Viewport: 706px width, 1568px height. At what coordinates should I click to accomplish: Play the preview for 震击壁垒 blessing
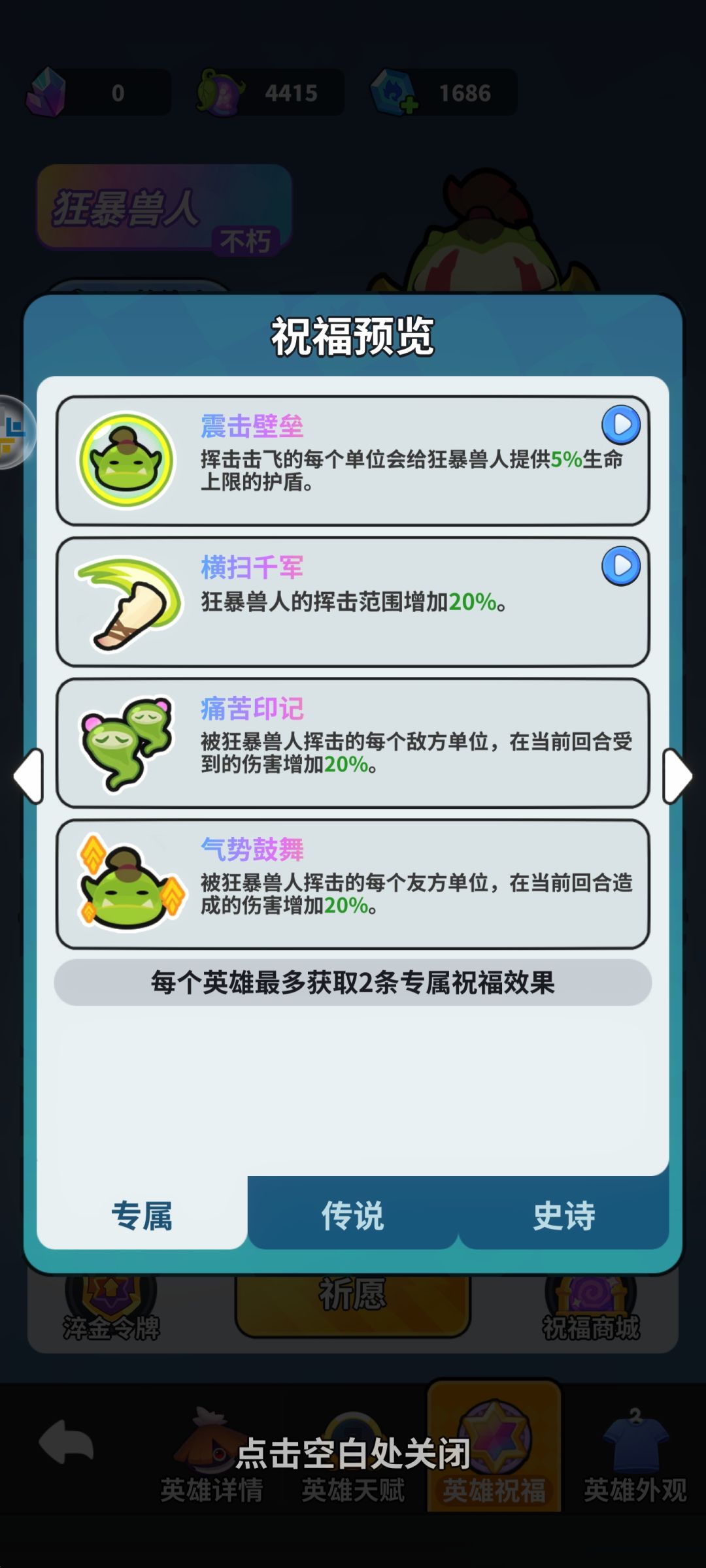(622, 425)
